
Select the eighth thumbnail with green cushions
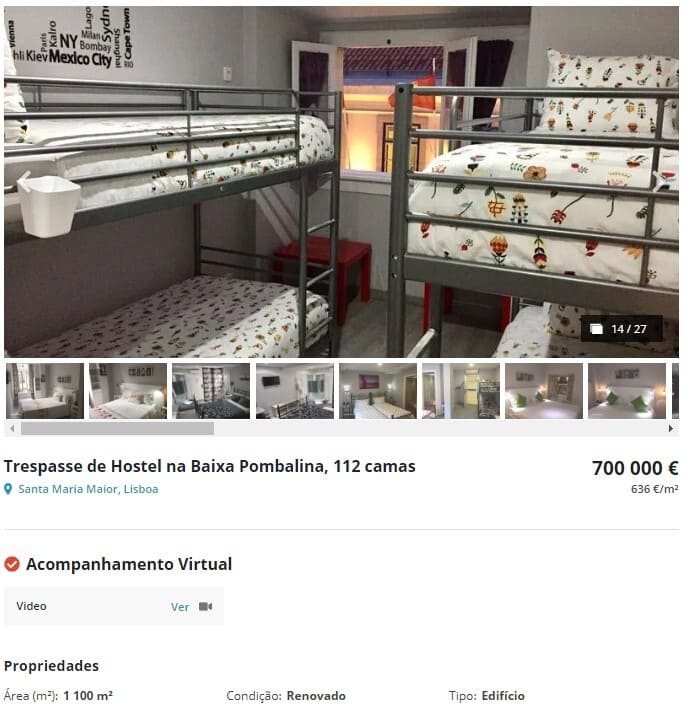click(x=626, y=390)
